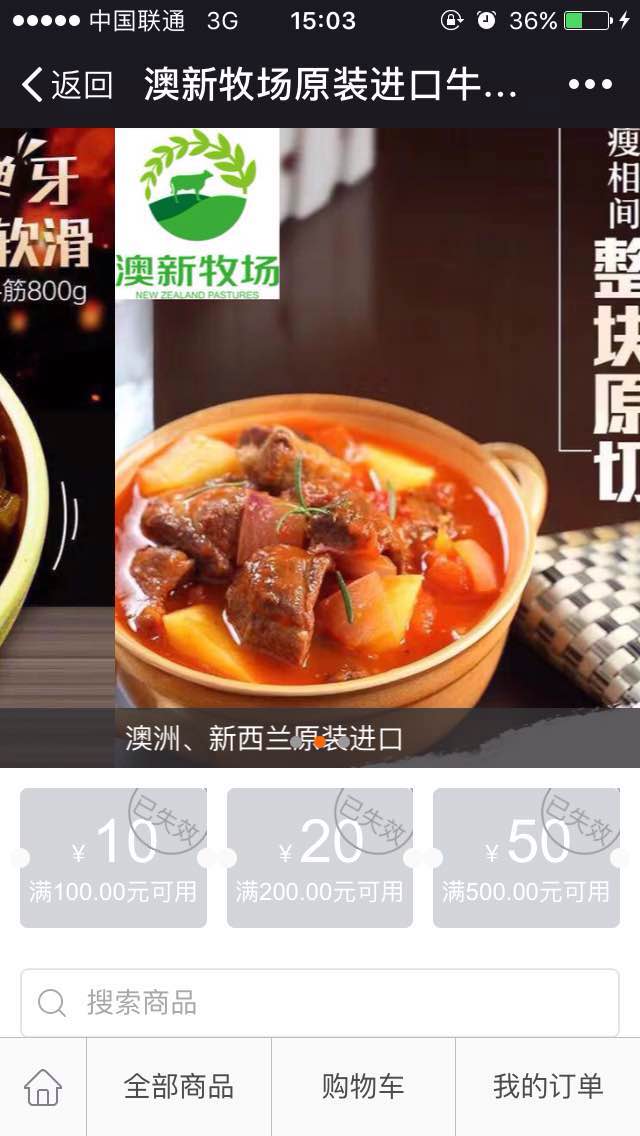Select the ¥10 coupon for 满100.00元
This screenshot has width=640, height=1136.
(113, 857)
